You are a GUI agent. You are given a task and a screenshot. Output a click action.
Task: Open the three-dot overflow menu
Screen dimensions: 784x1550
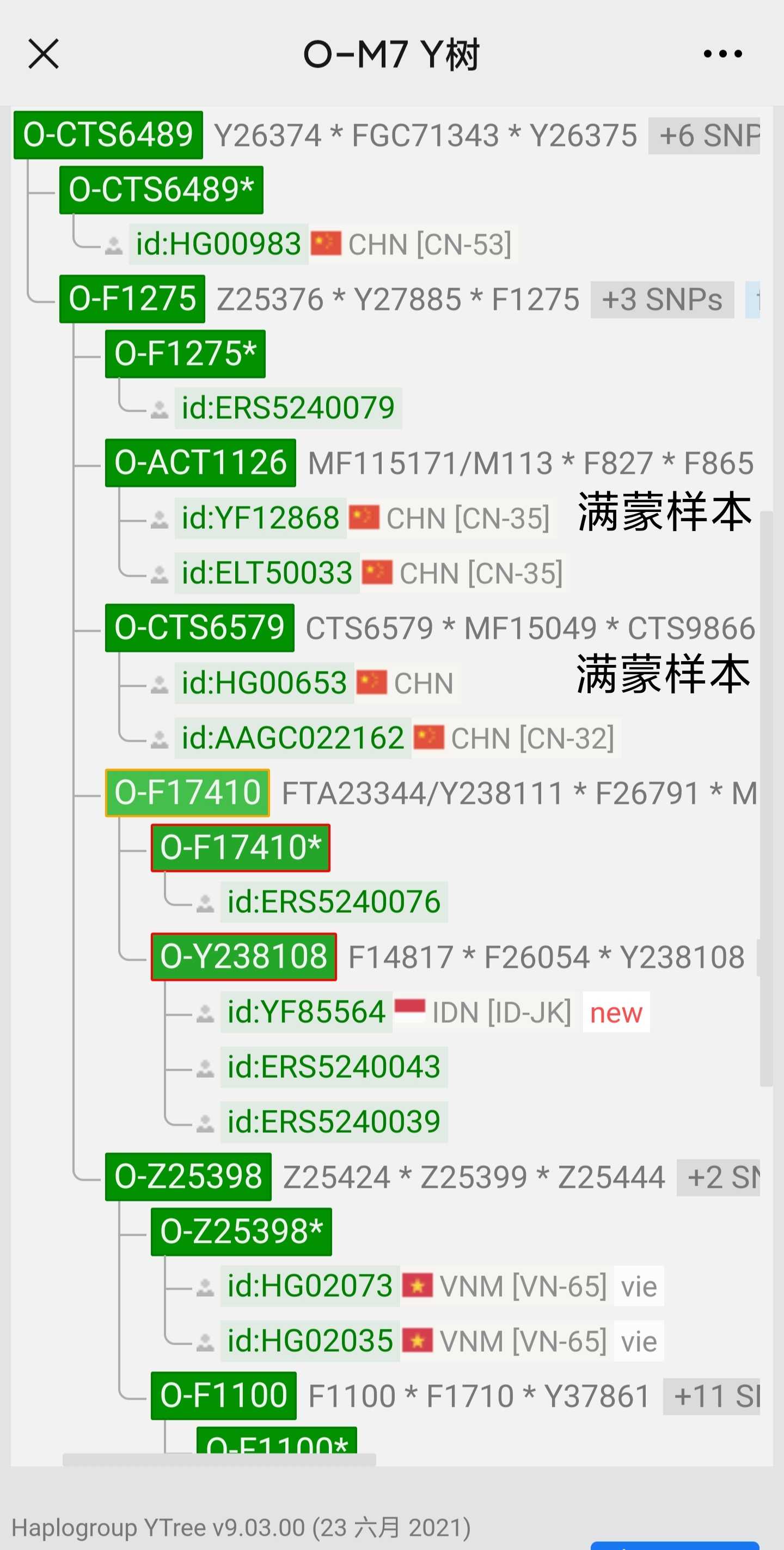(722, 54)
